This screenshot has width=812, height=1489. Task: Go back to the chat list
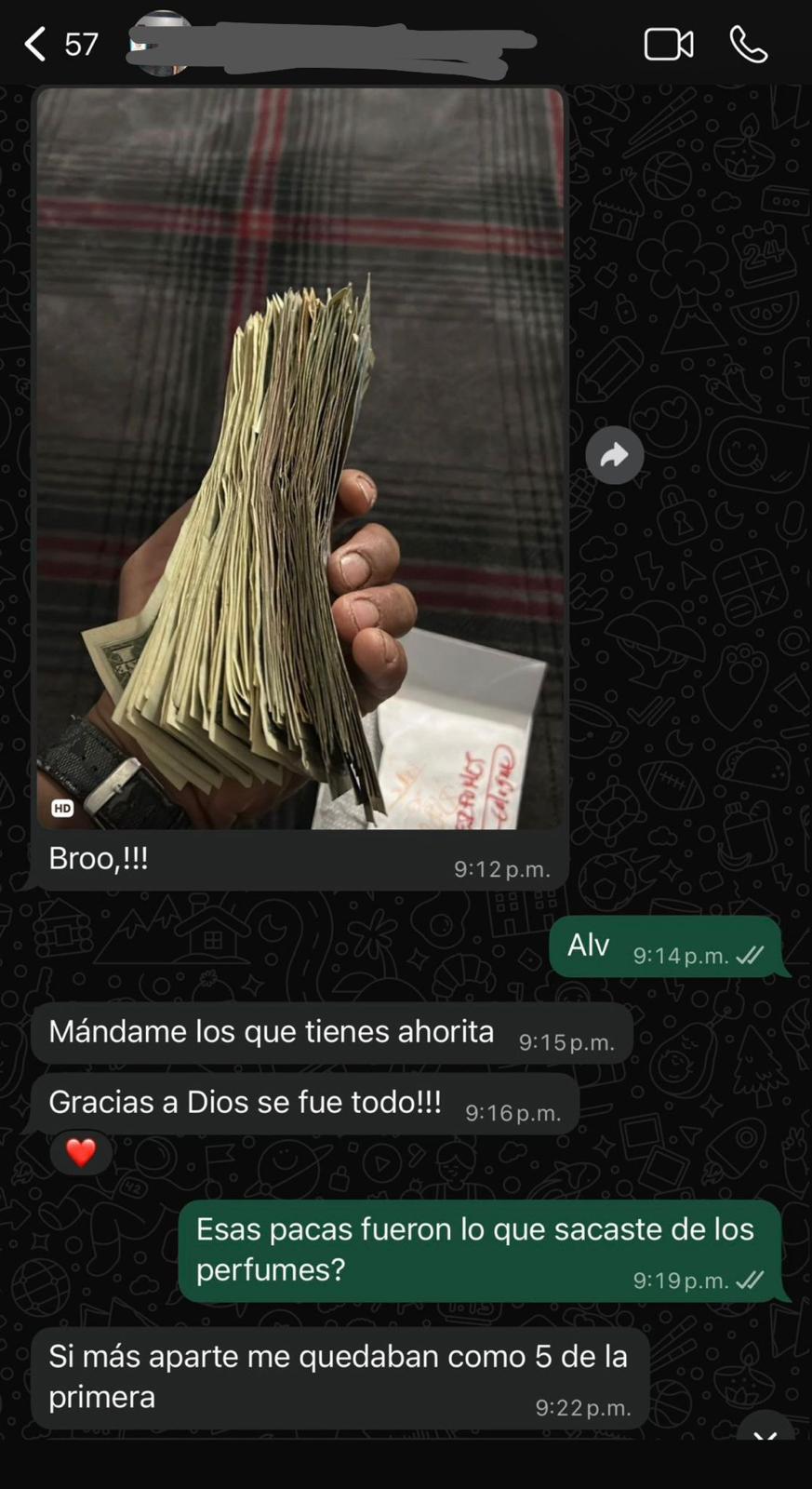[35, 44]
